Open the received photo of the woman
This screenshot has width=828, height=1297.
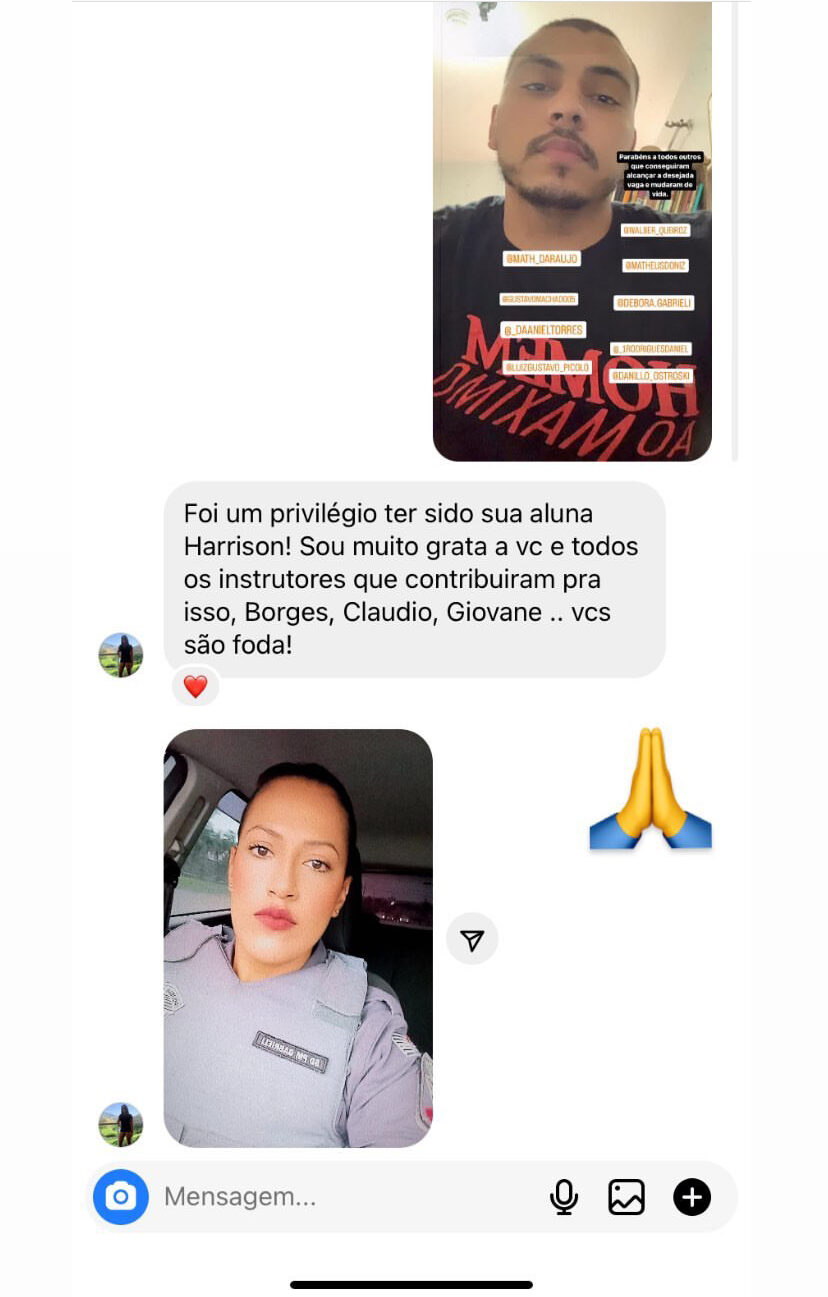pyautogui.click(x=298, y=938)
